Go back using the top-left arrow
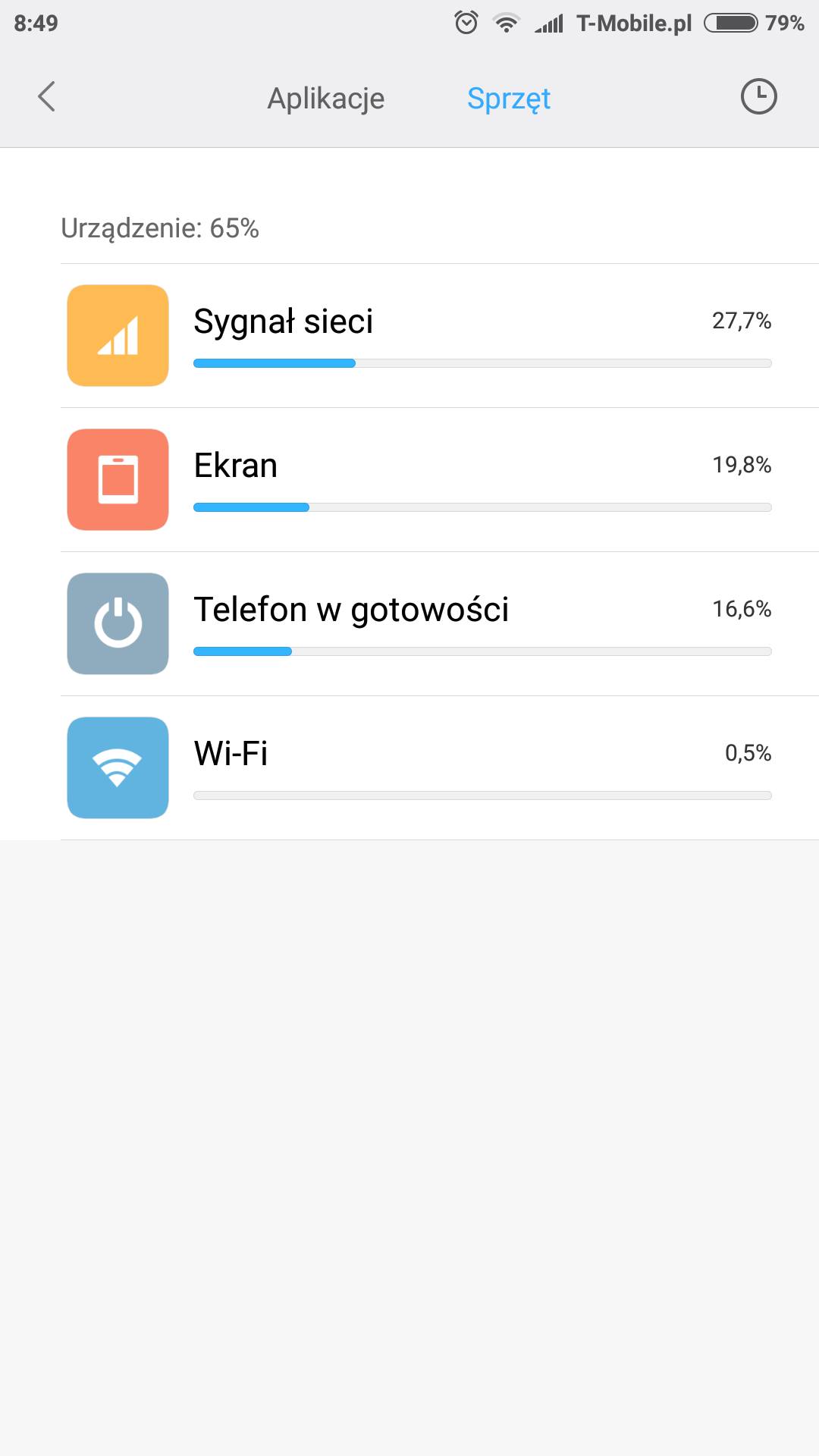The height and width of the screenshot is (1456, 819). [47, 97]
